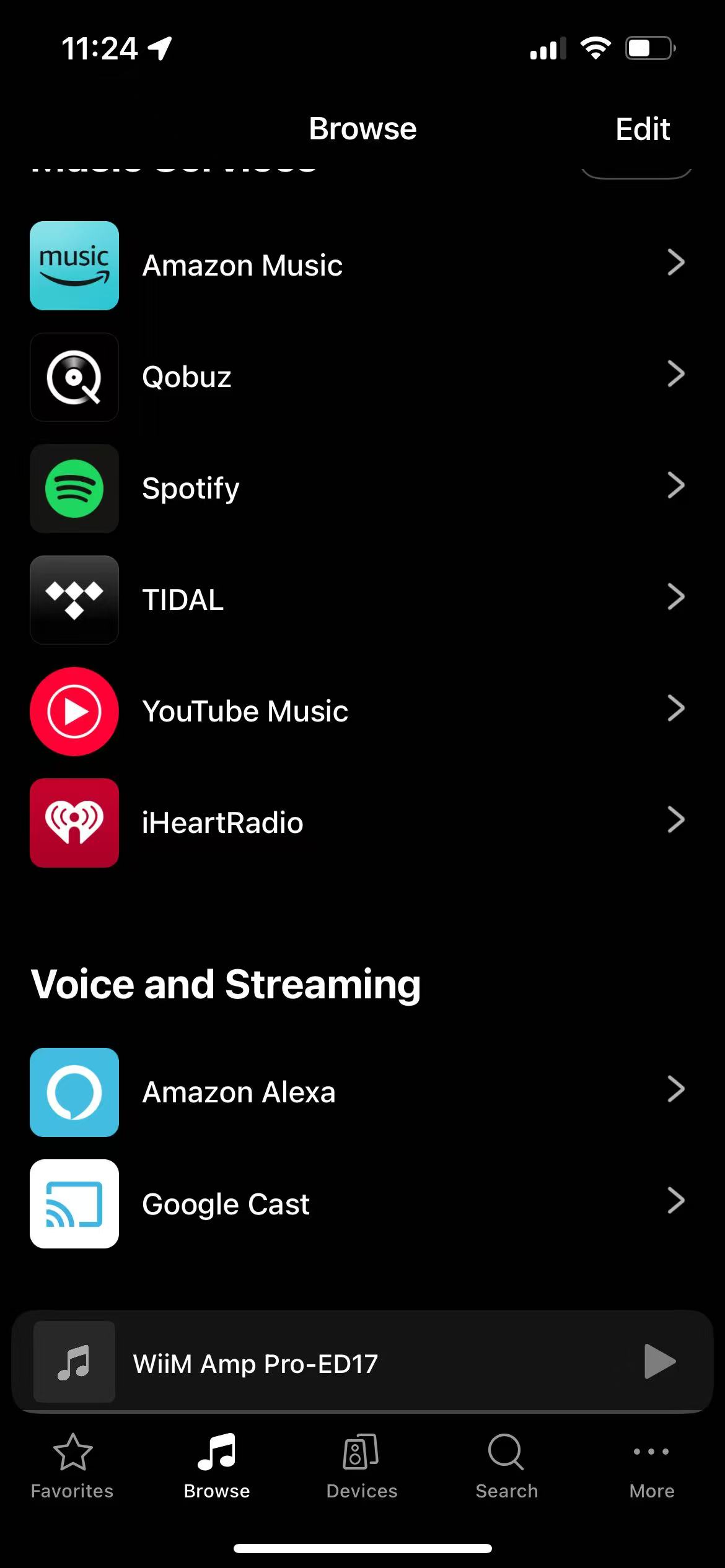Screen dimensions: 725x1568
Task: Play on WiiM Amp Pro-ED17
Action: [x=659, y=1361]
